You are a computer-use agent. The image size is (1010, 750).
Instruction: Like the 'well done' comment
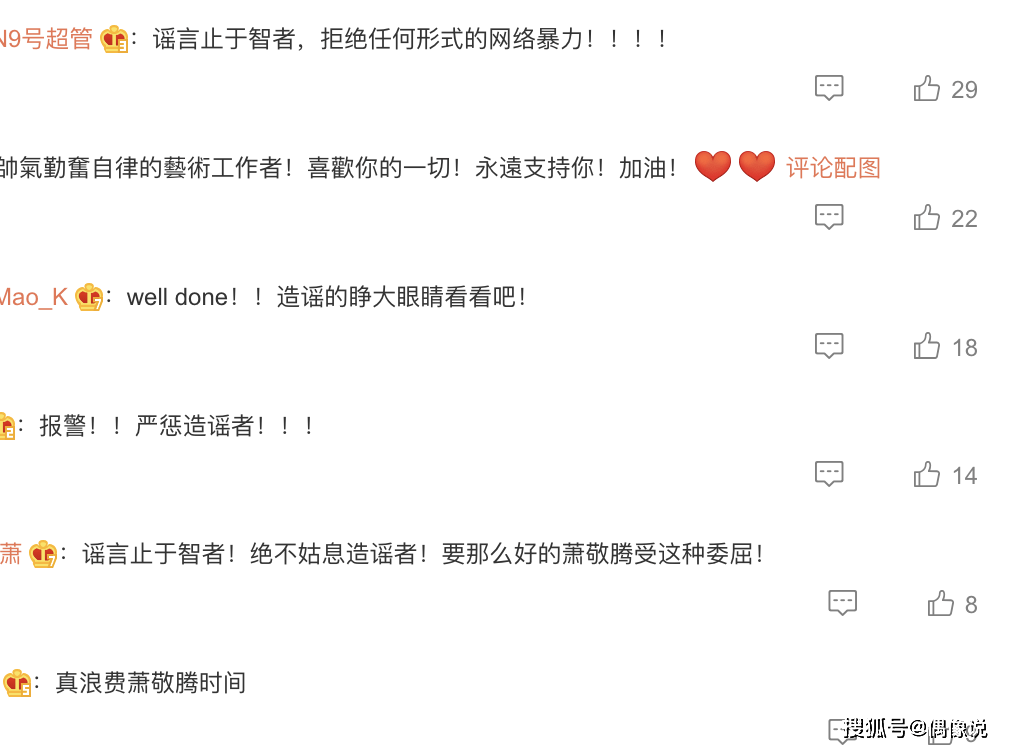pos(927,347)
